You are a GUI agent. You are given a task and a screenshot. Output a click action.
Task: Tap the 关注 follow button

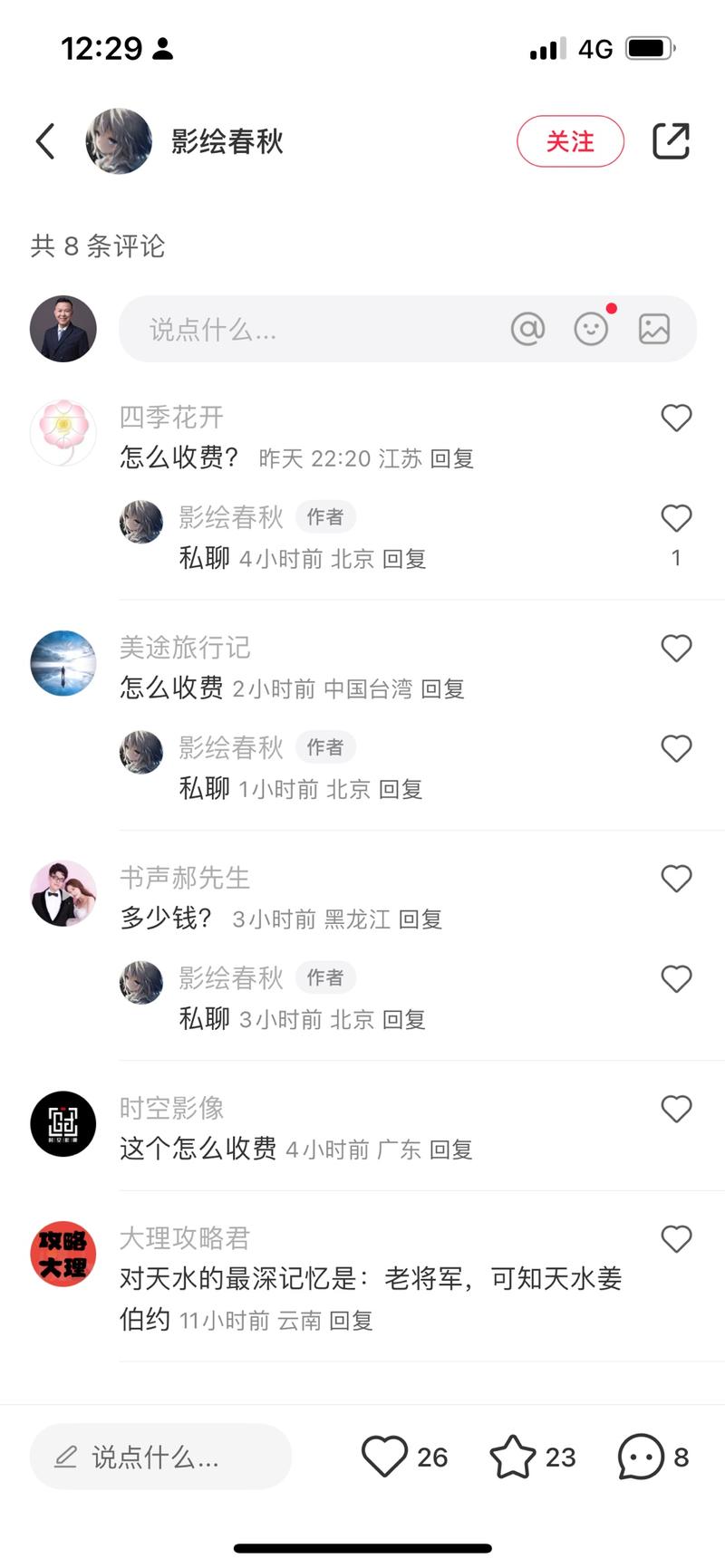[570, 141]
